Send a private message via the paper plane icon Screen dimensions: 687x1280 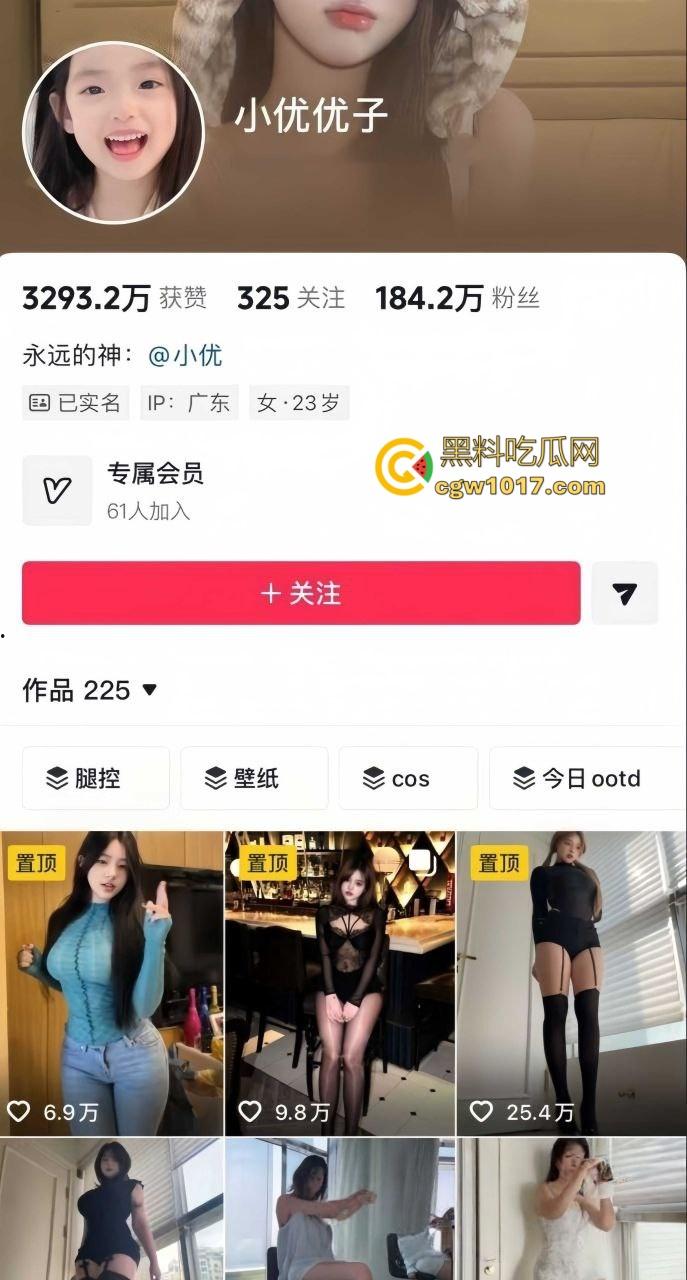pyautogui.click(x=625, y=593)
